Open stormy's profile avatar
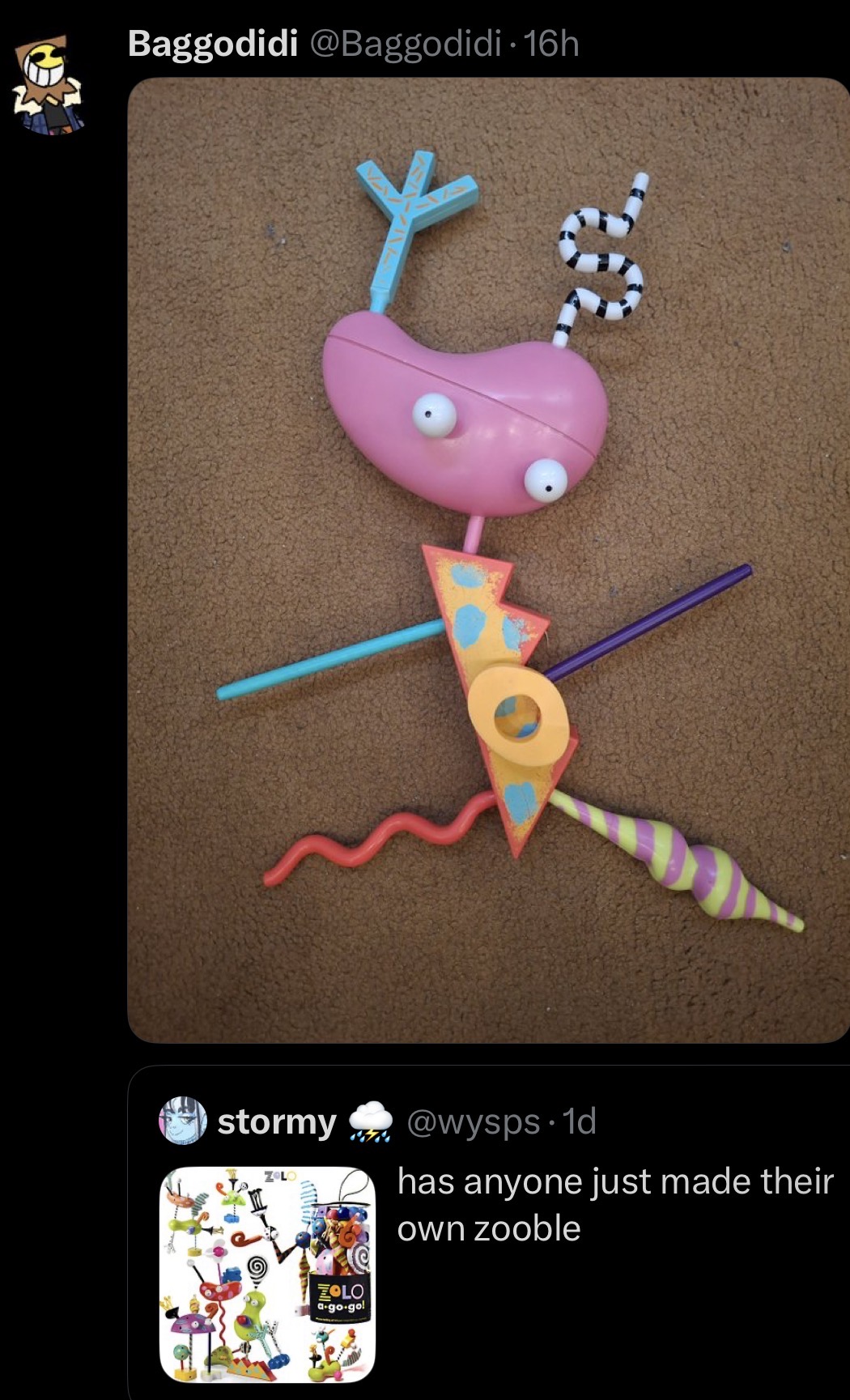The image size is (850, 1400). [x=183, y=1121]
